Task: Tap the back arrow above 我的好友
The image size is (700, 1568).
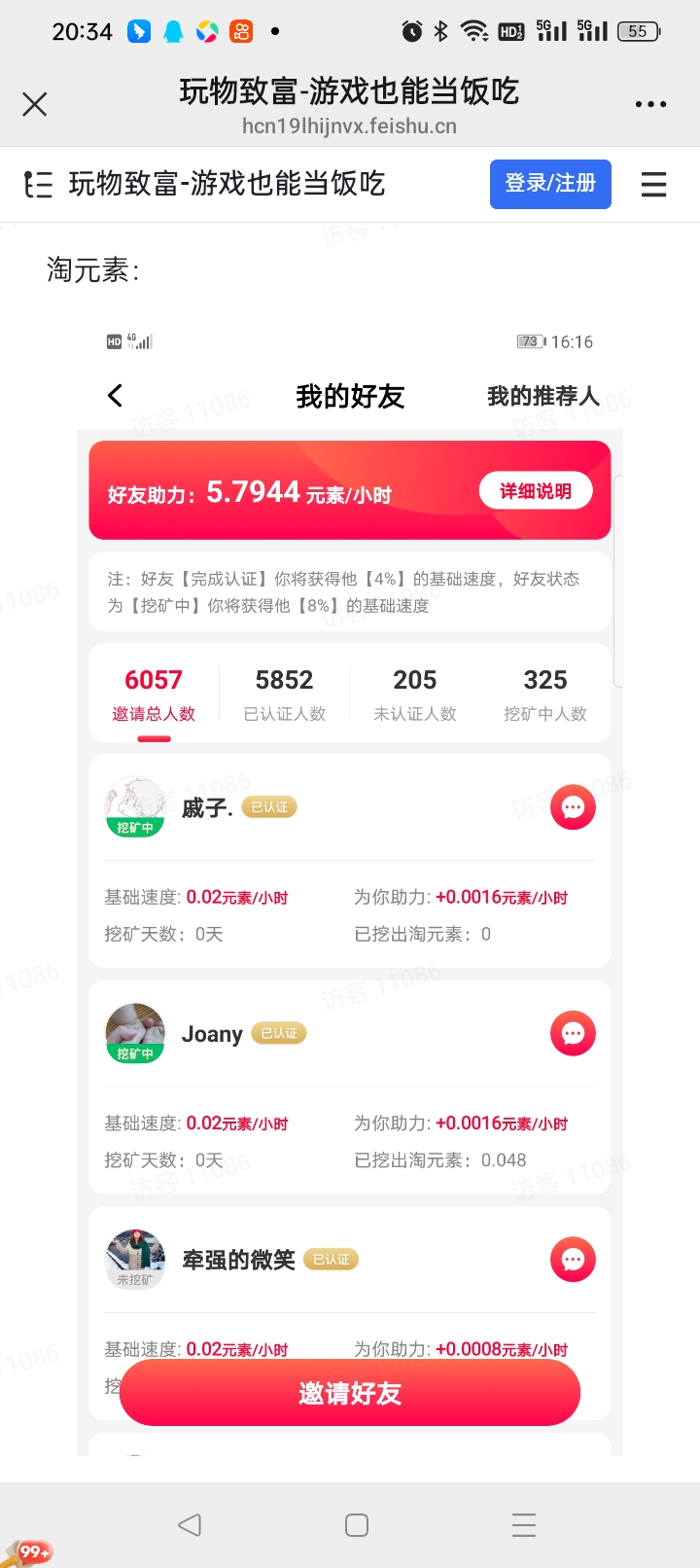Action: 114,395
